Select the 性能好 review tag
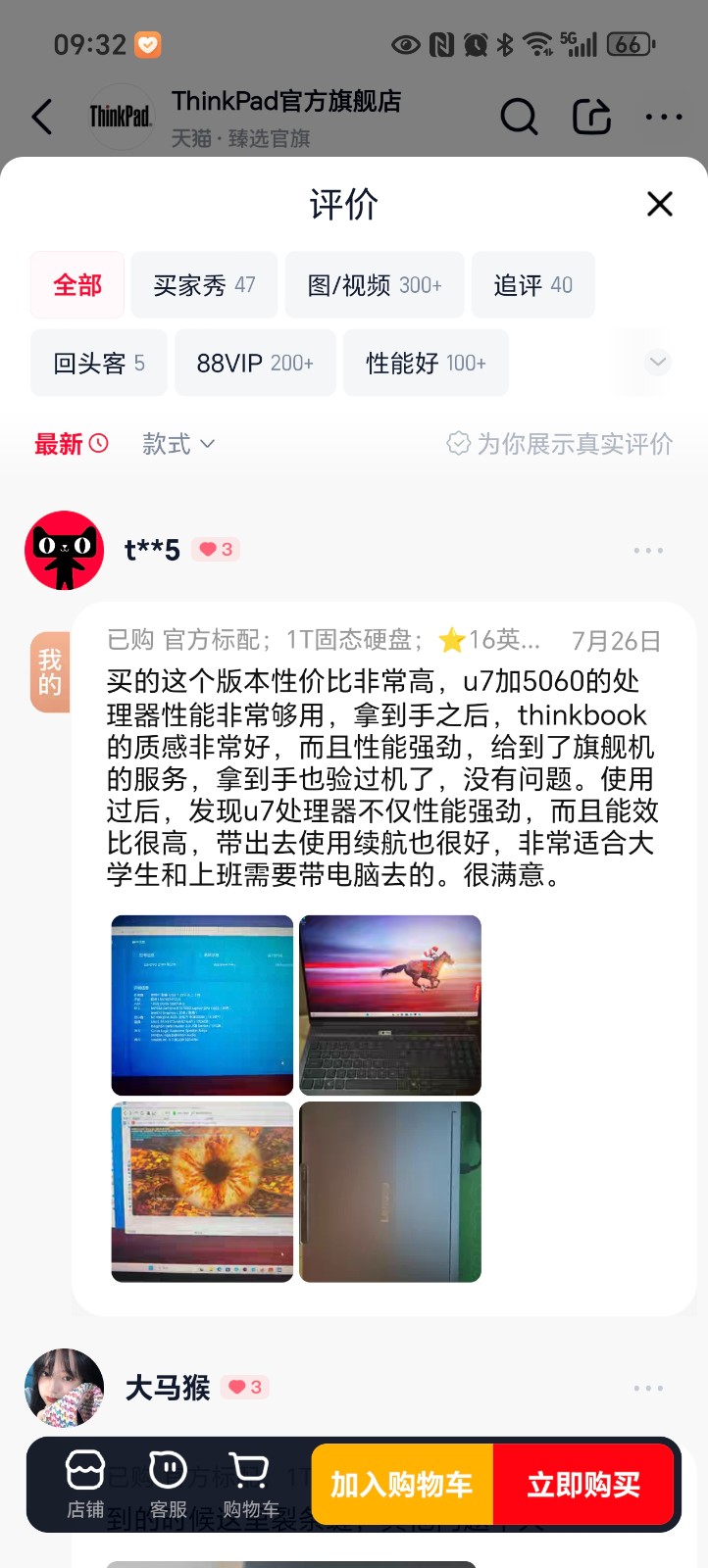 pos(426,364)
